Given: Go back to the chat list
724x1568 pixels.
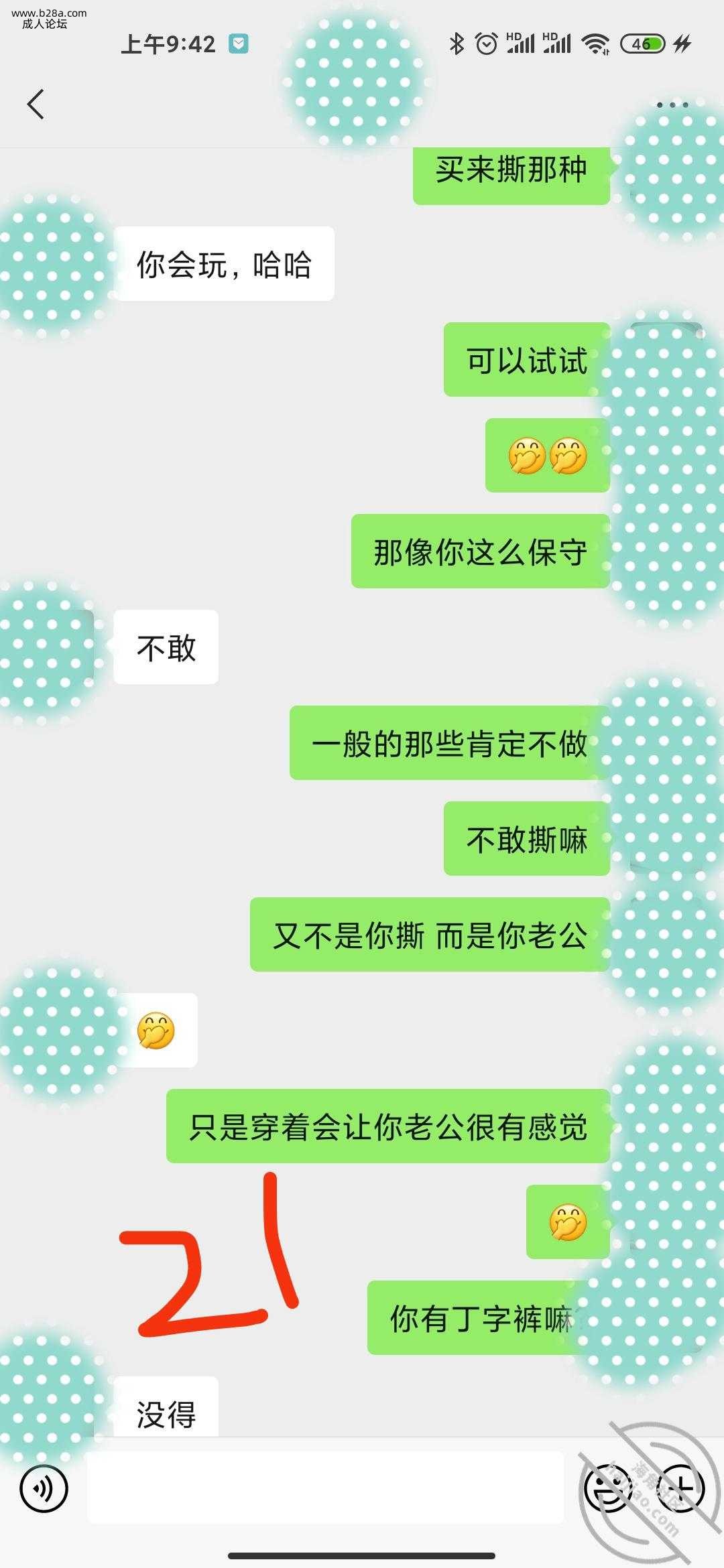Looking at the screenshot, I should (x=36, y=105).
